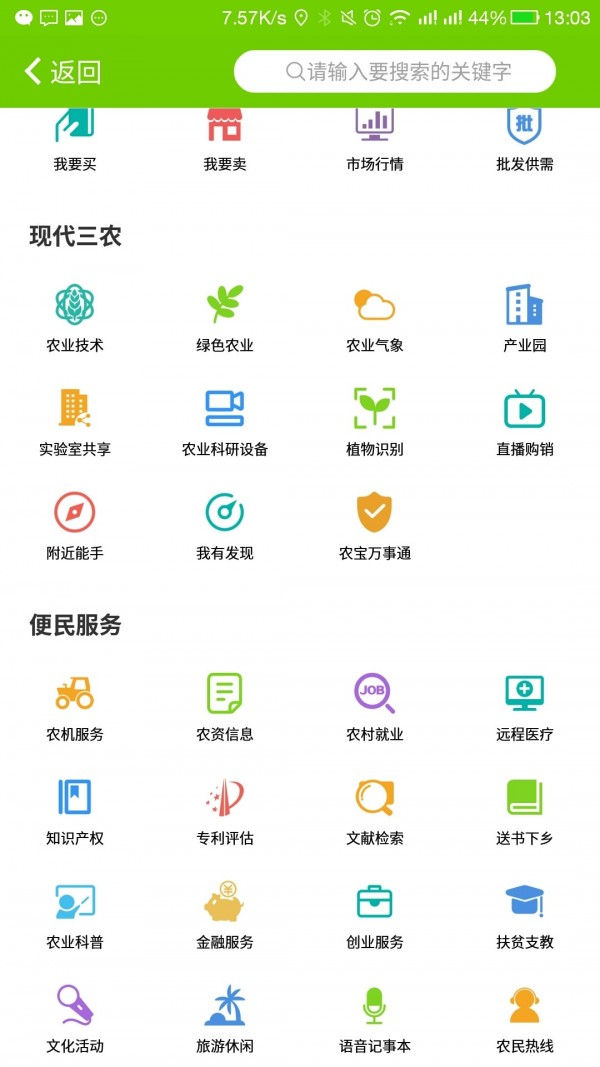Open 金融服务 financial services
The image size is (600, 1067).
(x=225, y=915)
